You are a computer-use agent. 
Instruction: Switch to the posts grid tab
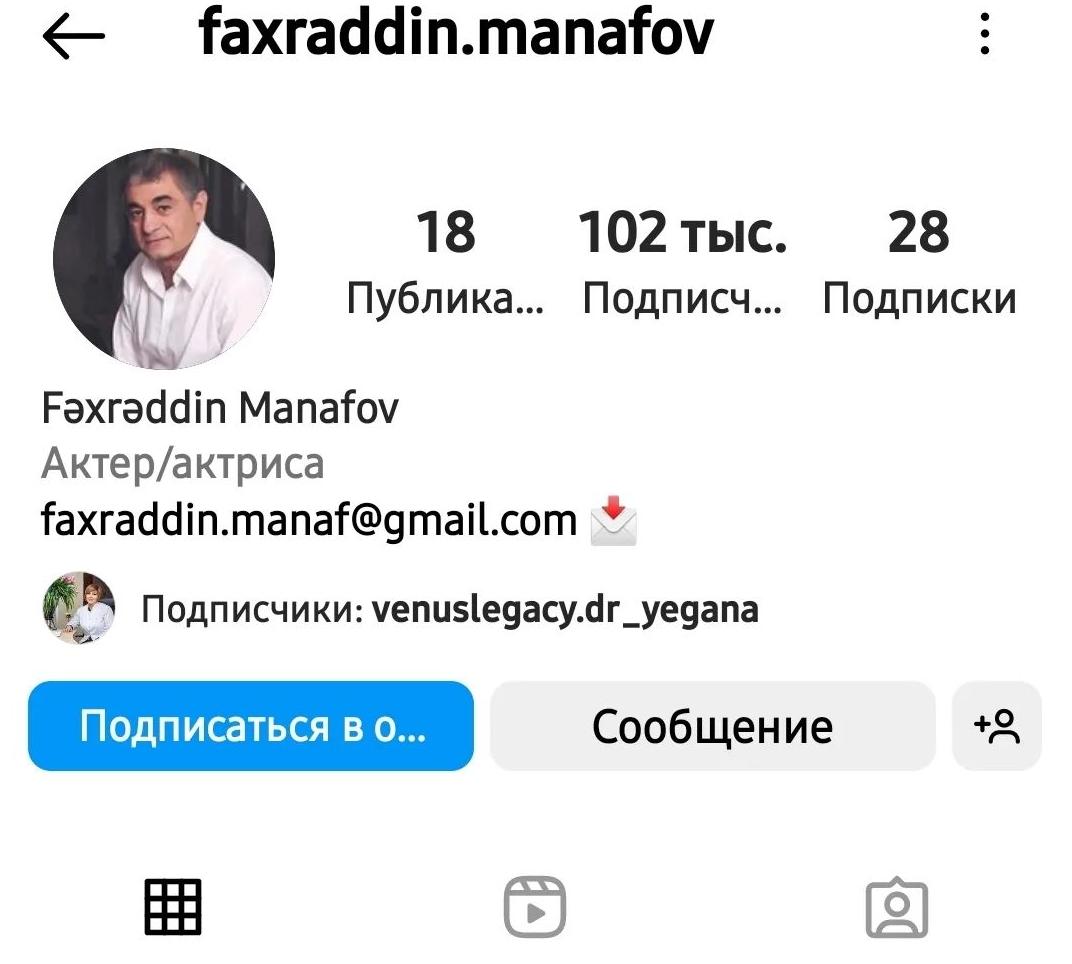[173, 906]
